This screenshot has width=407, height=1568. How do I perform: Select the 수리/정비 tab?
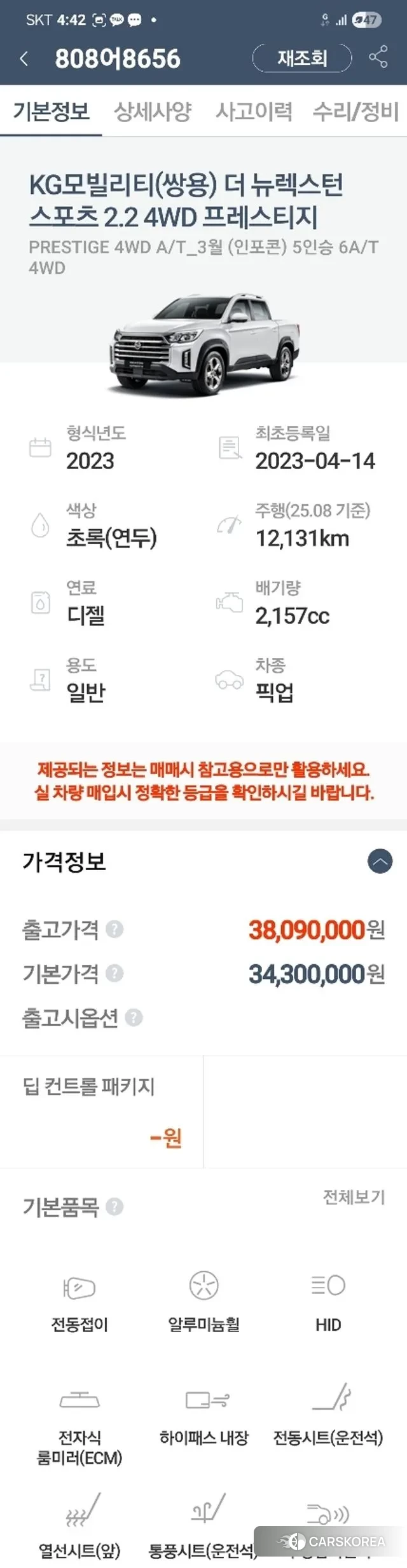click(355, 112)
